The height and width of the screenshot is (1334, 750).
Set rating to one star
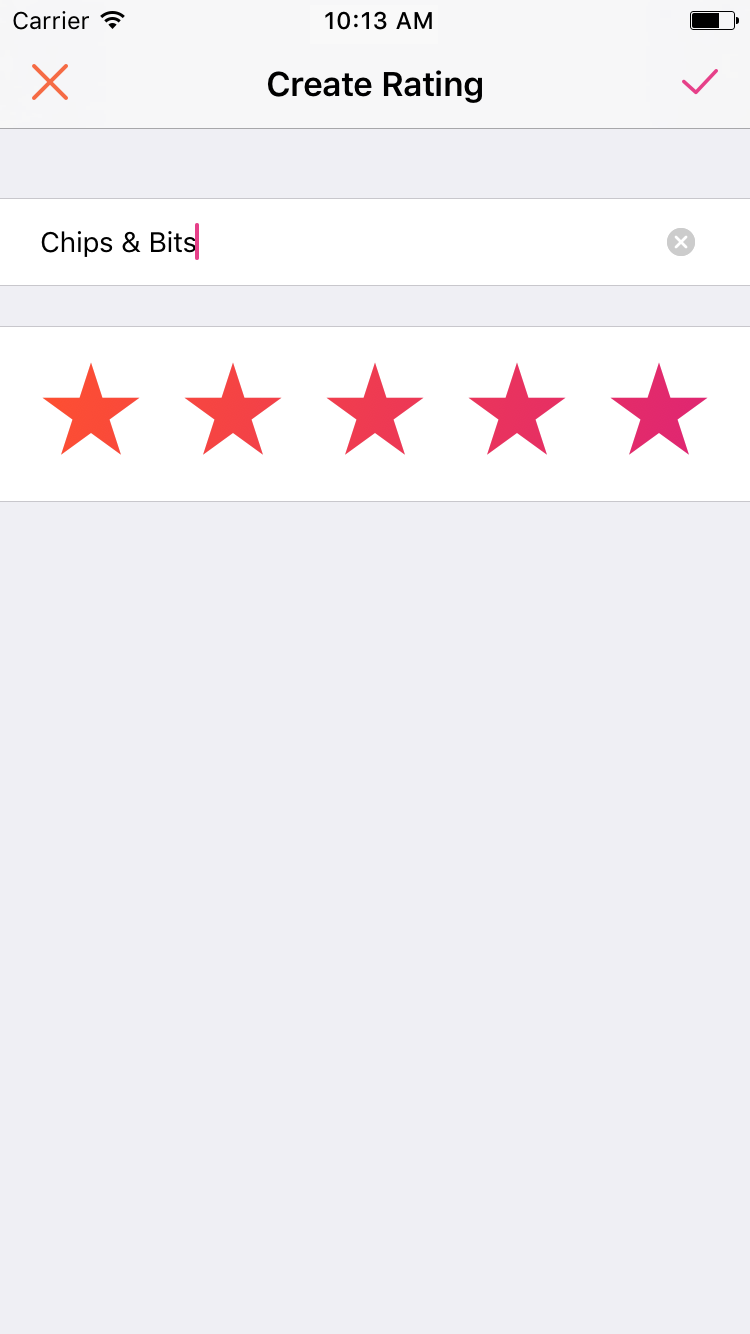pyautogui.click(x=91, y=412)
